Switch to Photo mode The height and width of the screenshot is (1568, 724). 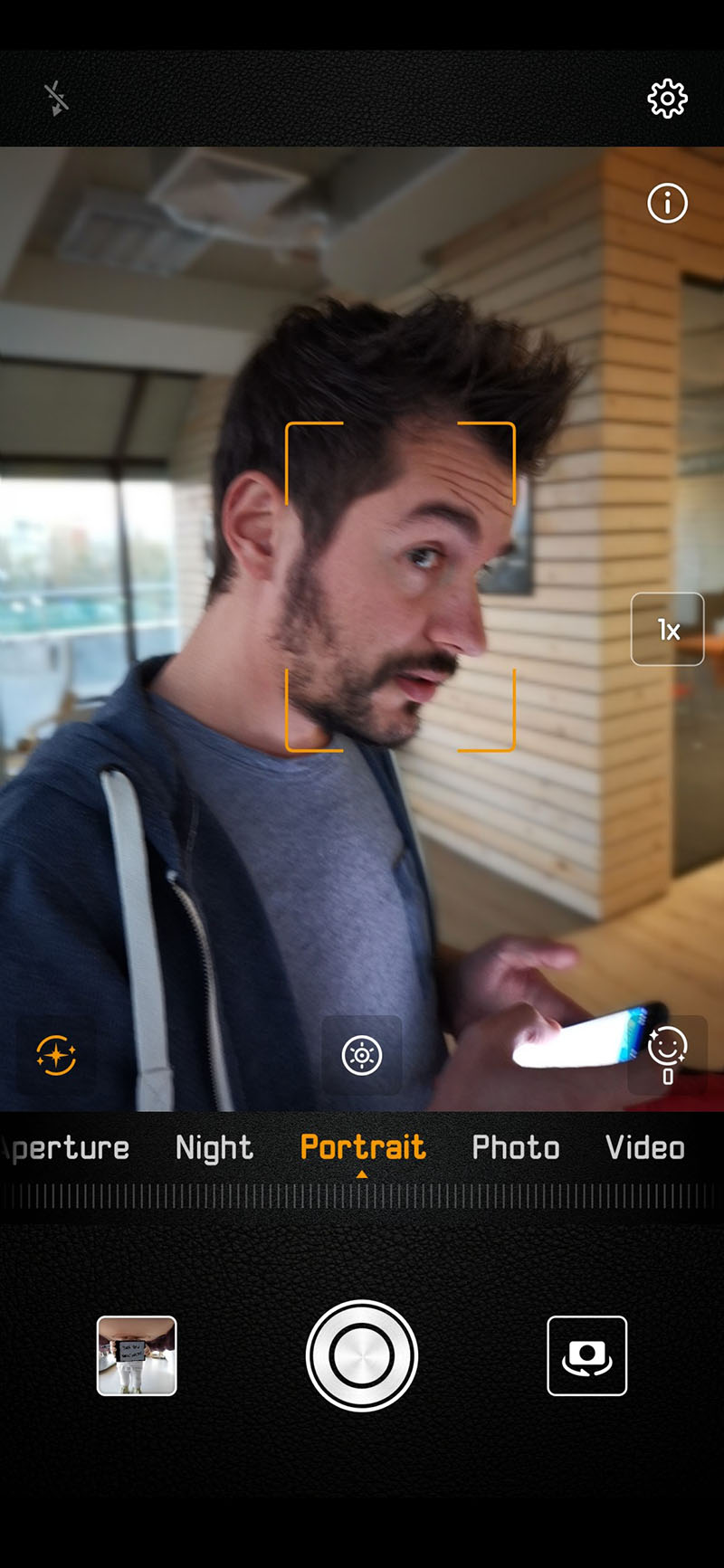(516, 1148)
